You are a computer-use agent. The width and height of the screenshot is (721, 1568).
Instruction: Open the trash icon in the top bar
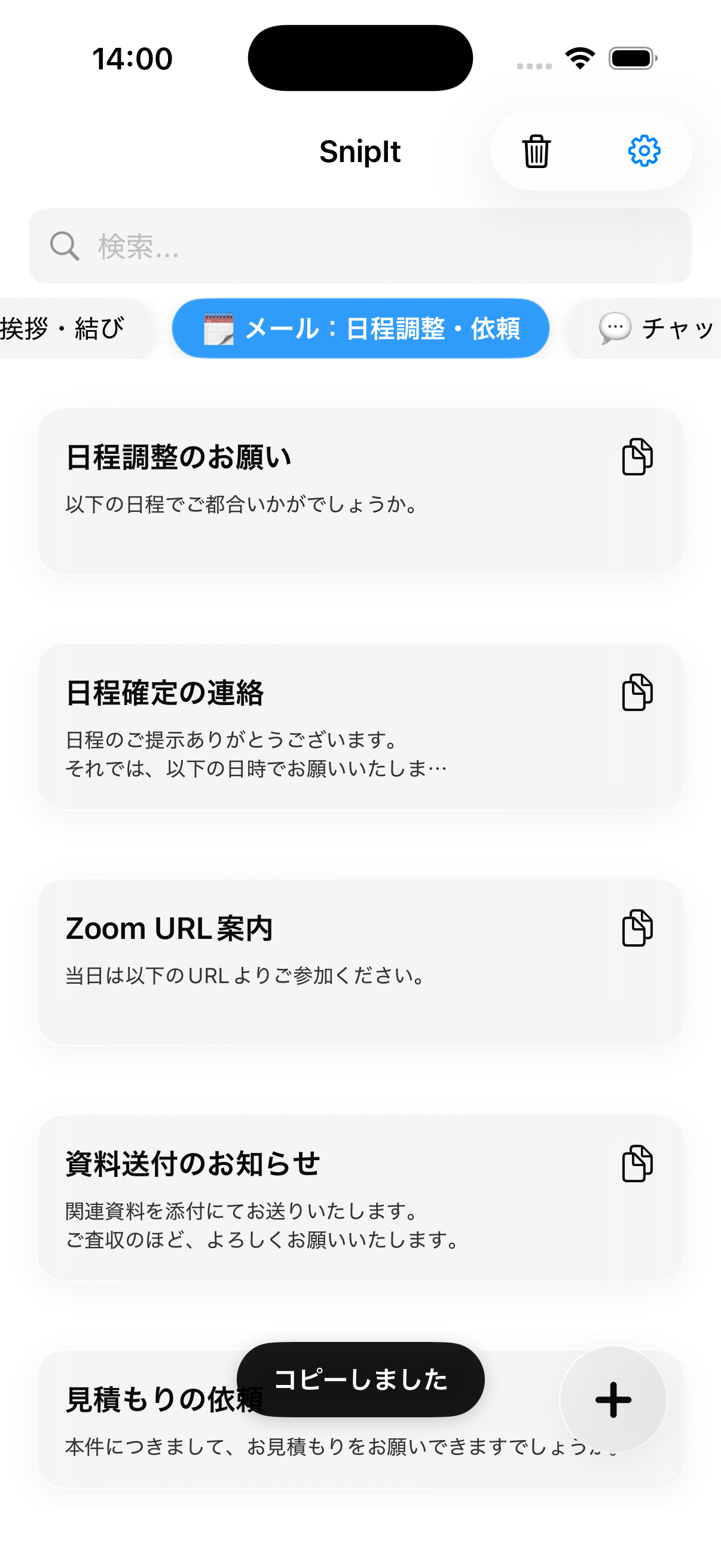coord(536,151)
